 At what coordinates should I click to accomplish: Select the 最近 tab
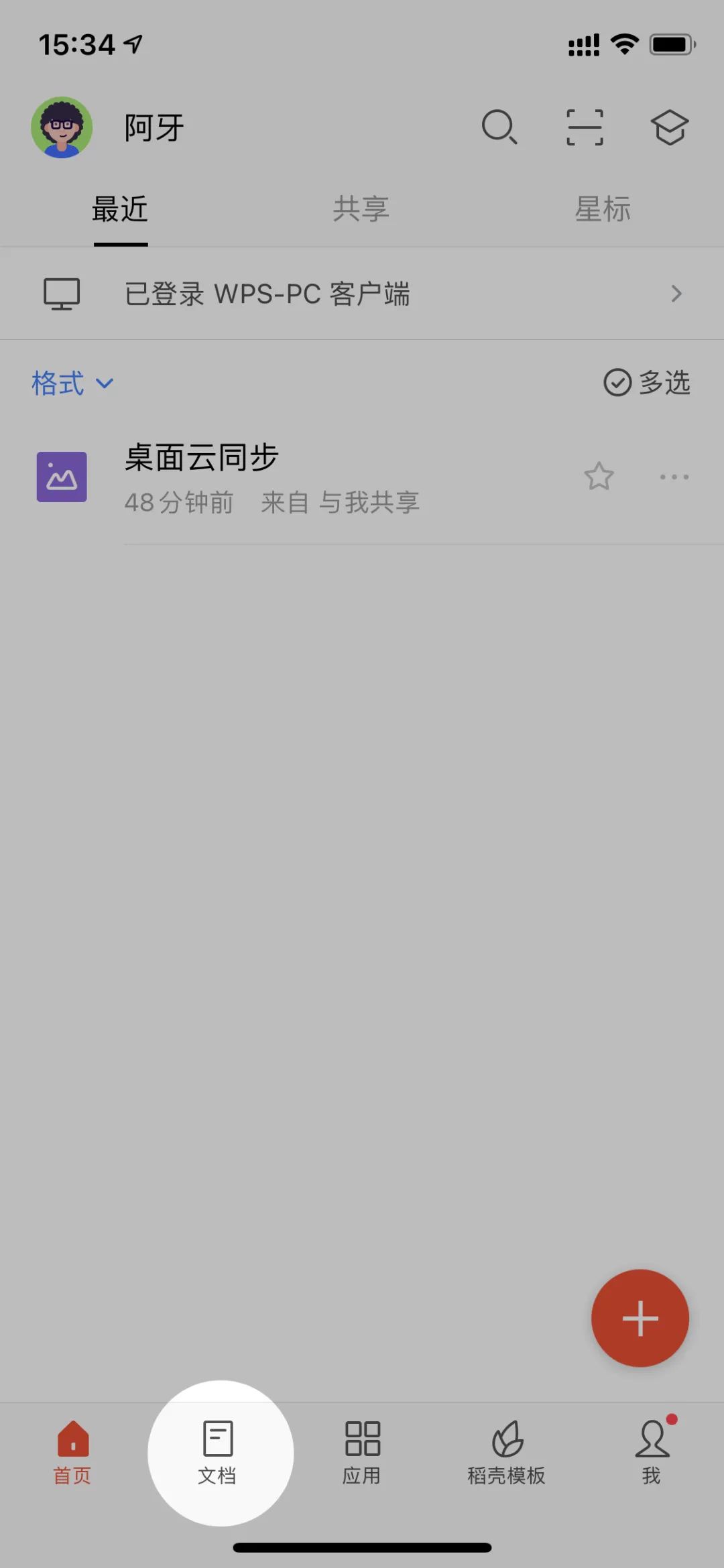(x=120, y=209)
